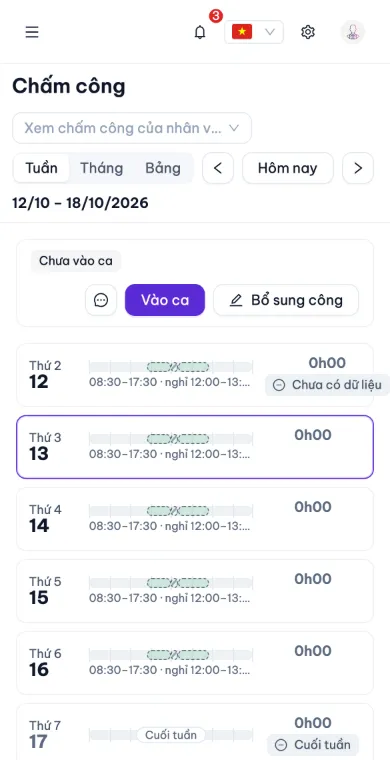This screenshot has height=760, width=390.
Task: Open the Thứ 4 day 14 card
Action: click(x=195, y=519)
